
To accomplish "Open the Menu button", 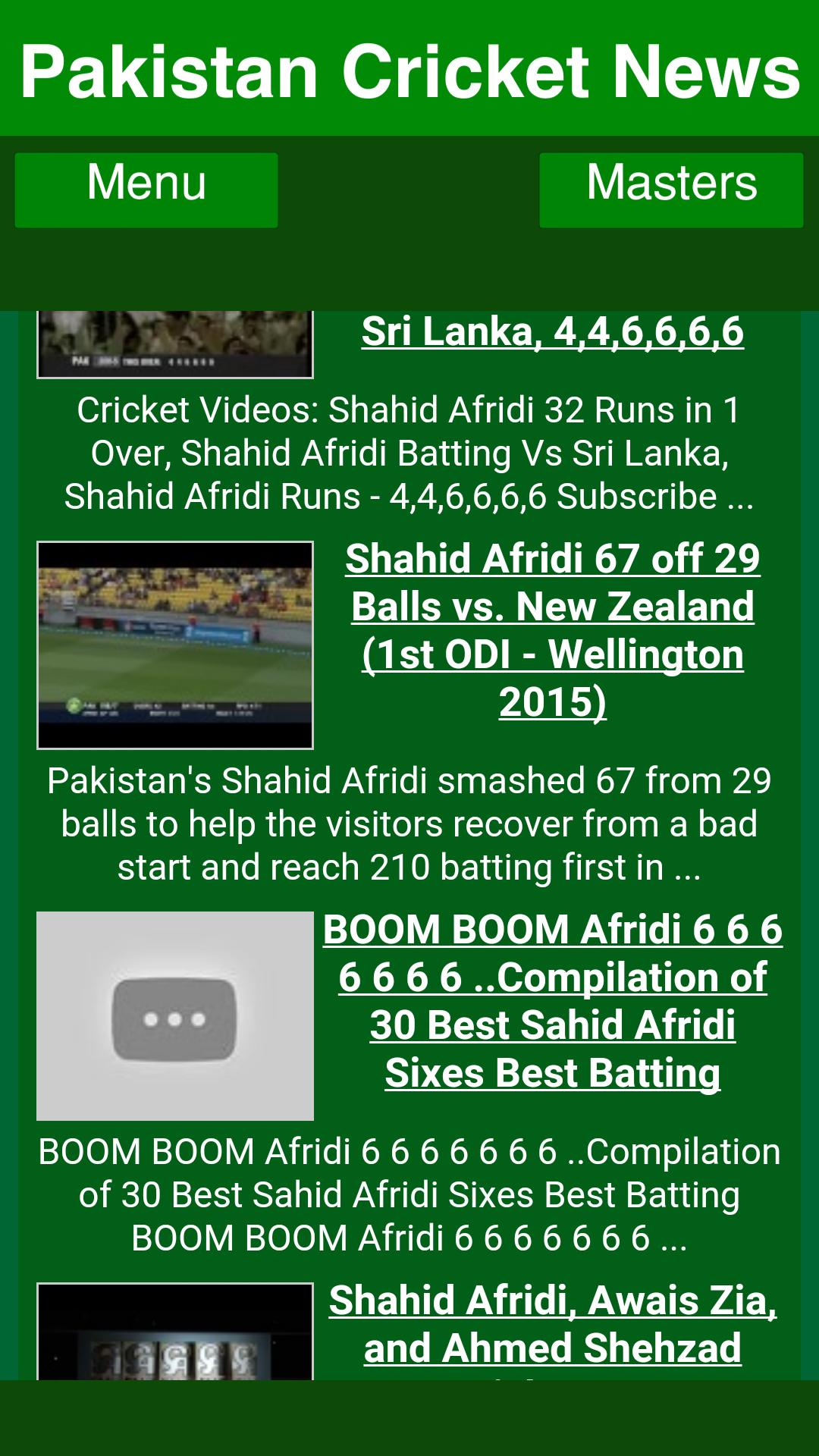I will (146, 190).
